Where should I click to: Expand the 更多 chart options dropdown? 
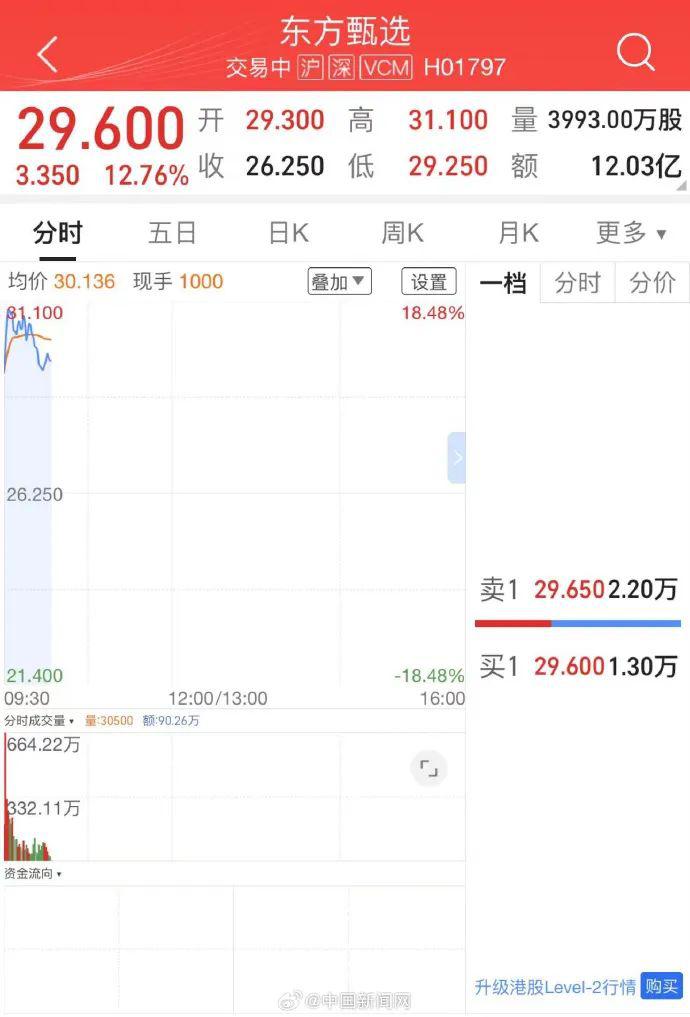pyautogui.click(x=631, y=233)
